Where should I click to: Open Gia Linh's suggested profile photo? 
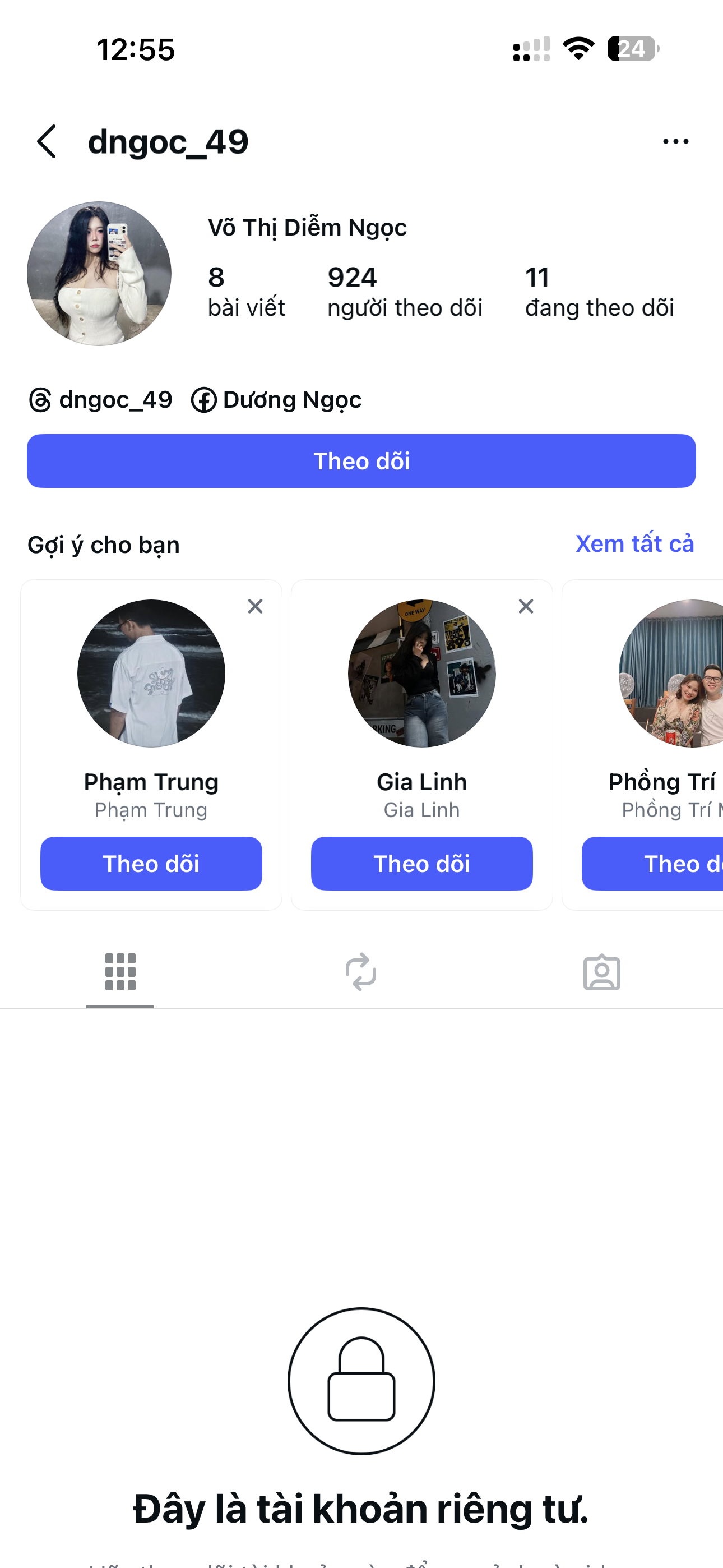point(421,673)
